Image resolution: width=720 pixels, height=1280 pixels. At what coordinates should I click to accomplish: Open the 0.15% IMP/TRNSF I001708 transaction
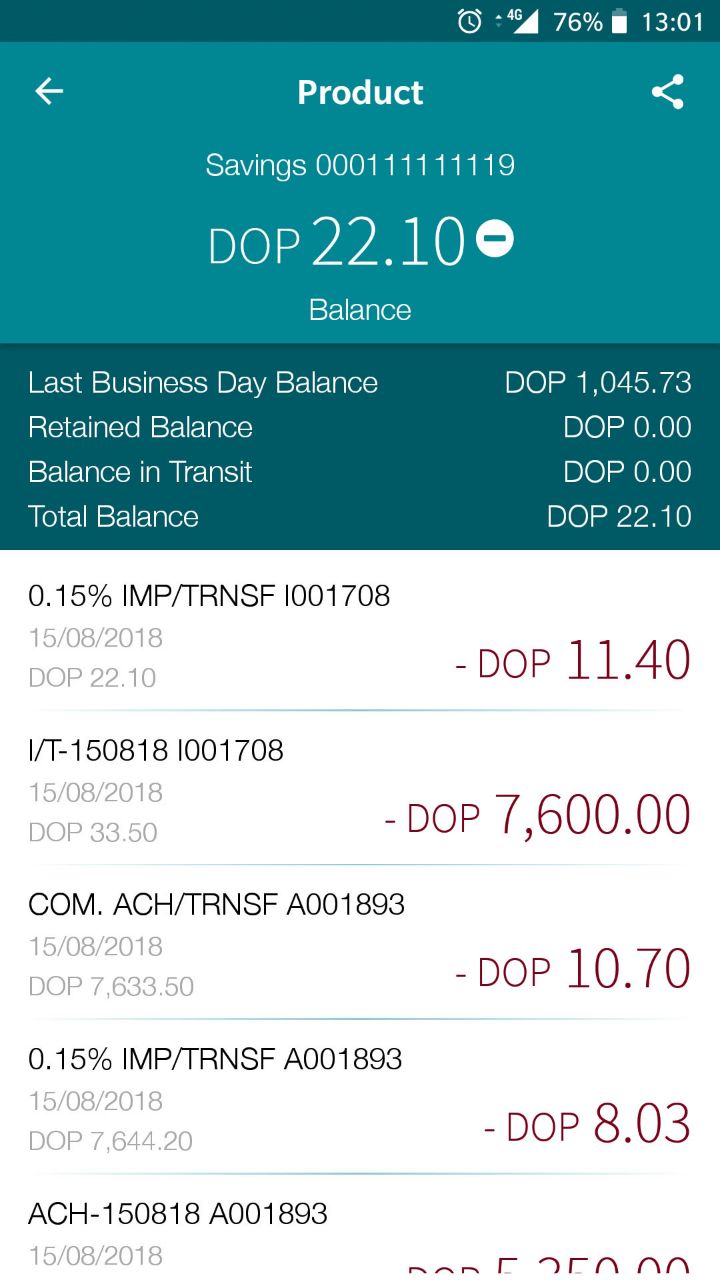pyautogui.click(x=360, y=632)
